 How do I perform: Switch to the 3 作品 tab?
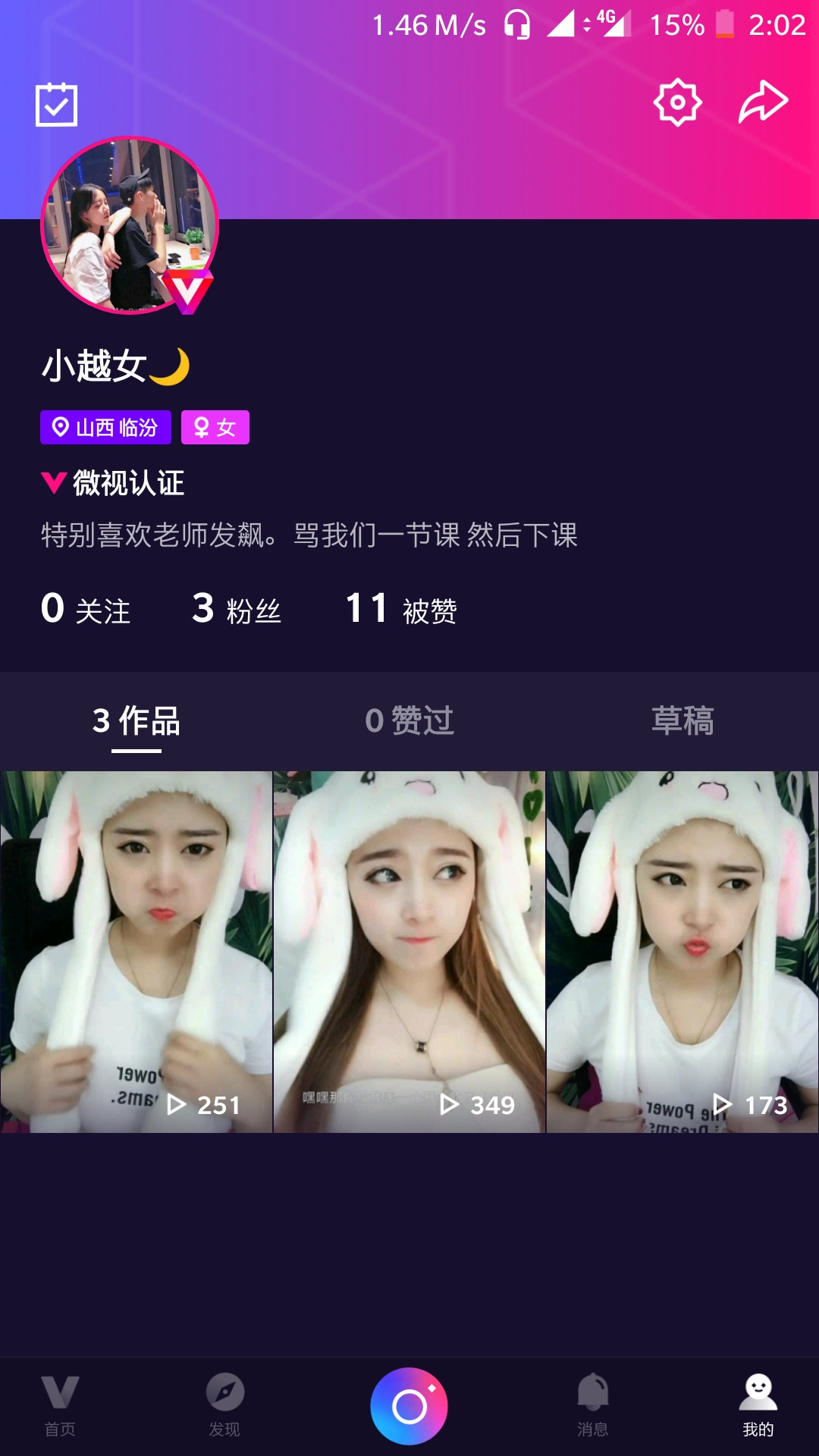[136, 721]
